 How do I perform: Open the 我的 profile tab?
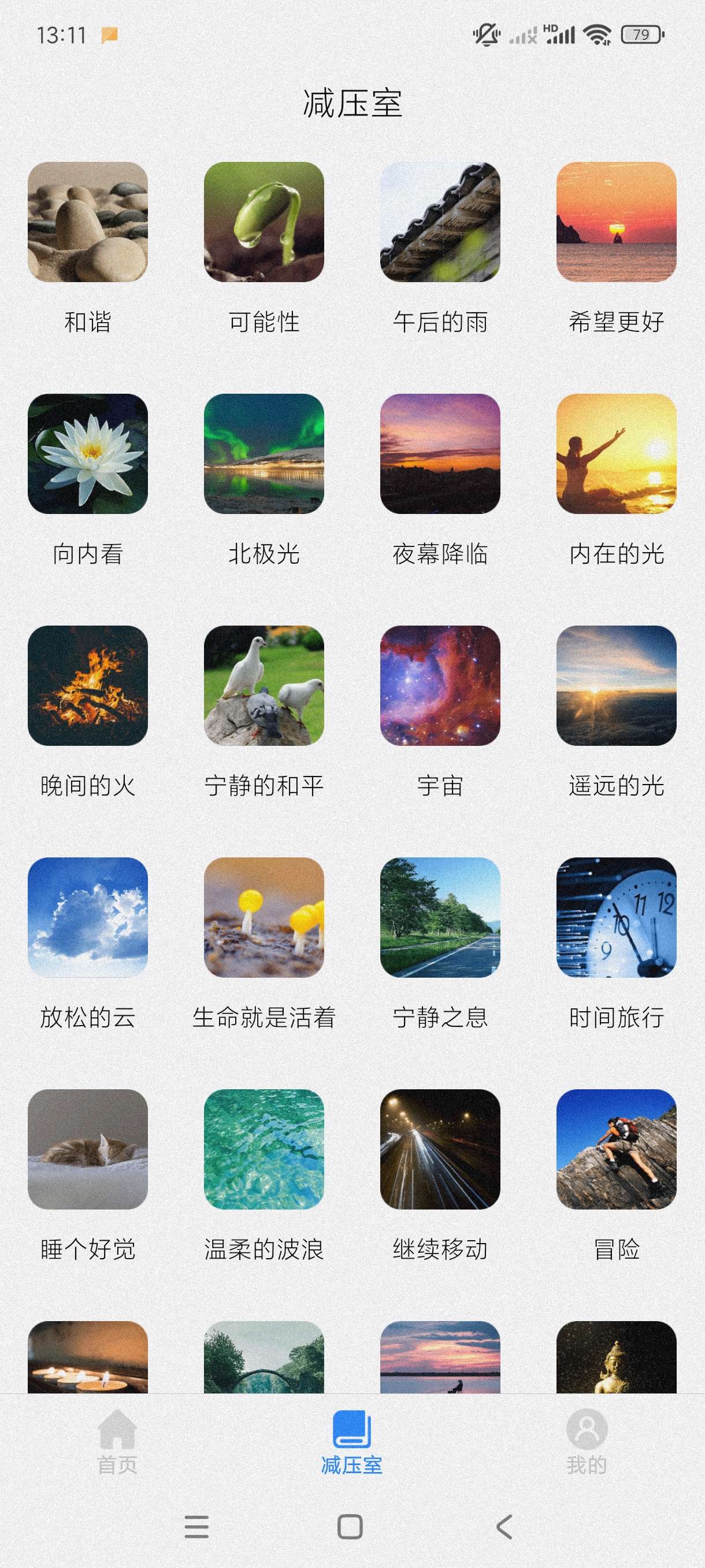(587, 1441)
